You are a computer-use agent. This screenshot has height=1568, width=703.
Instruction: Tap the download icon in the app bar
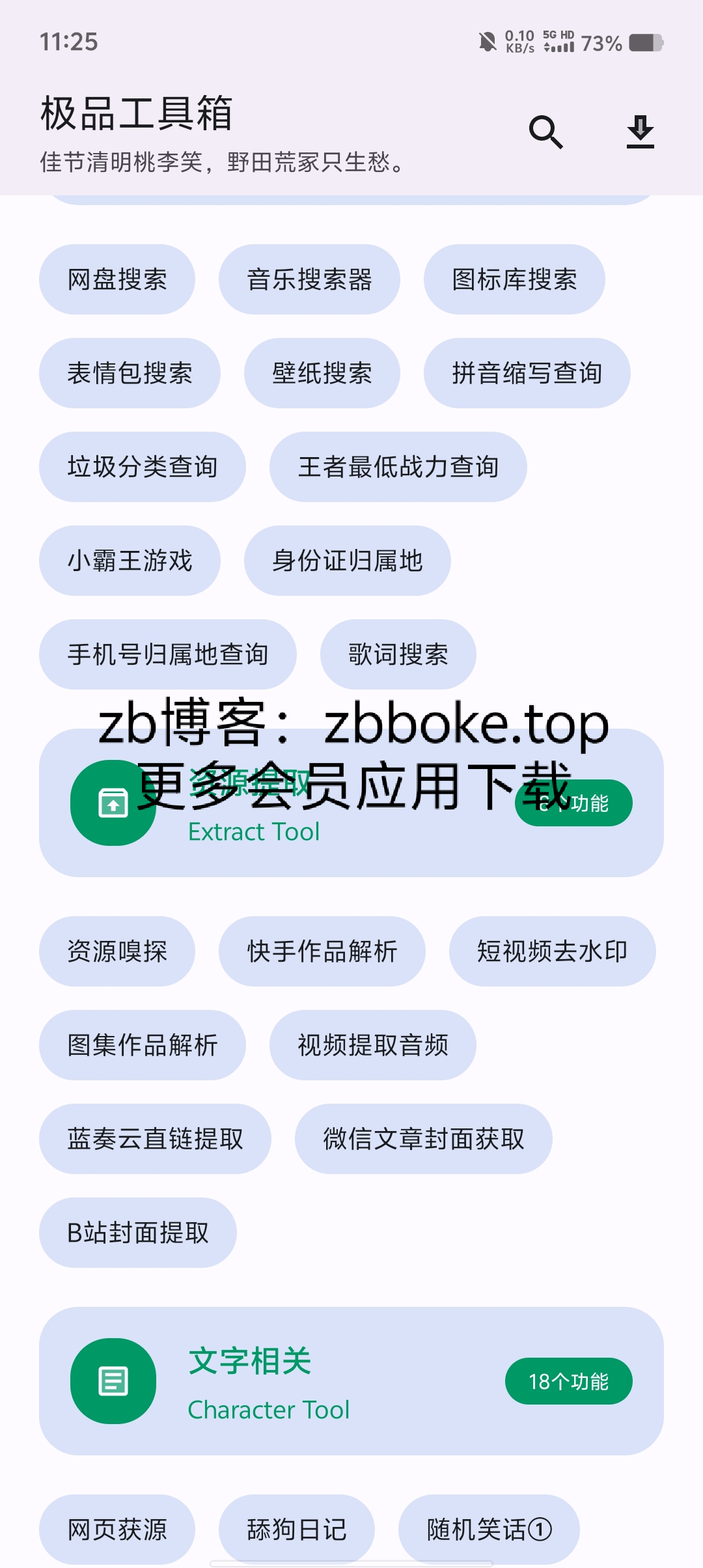pos(641,132)
